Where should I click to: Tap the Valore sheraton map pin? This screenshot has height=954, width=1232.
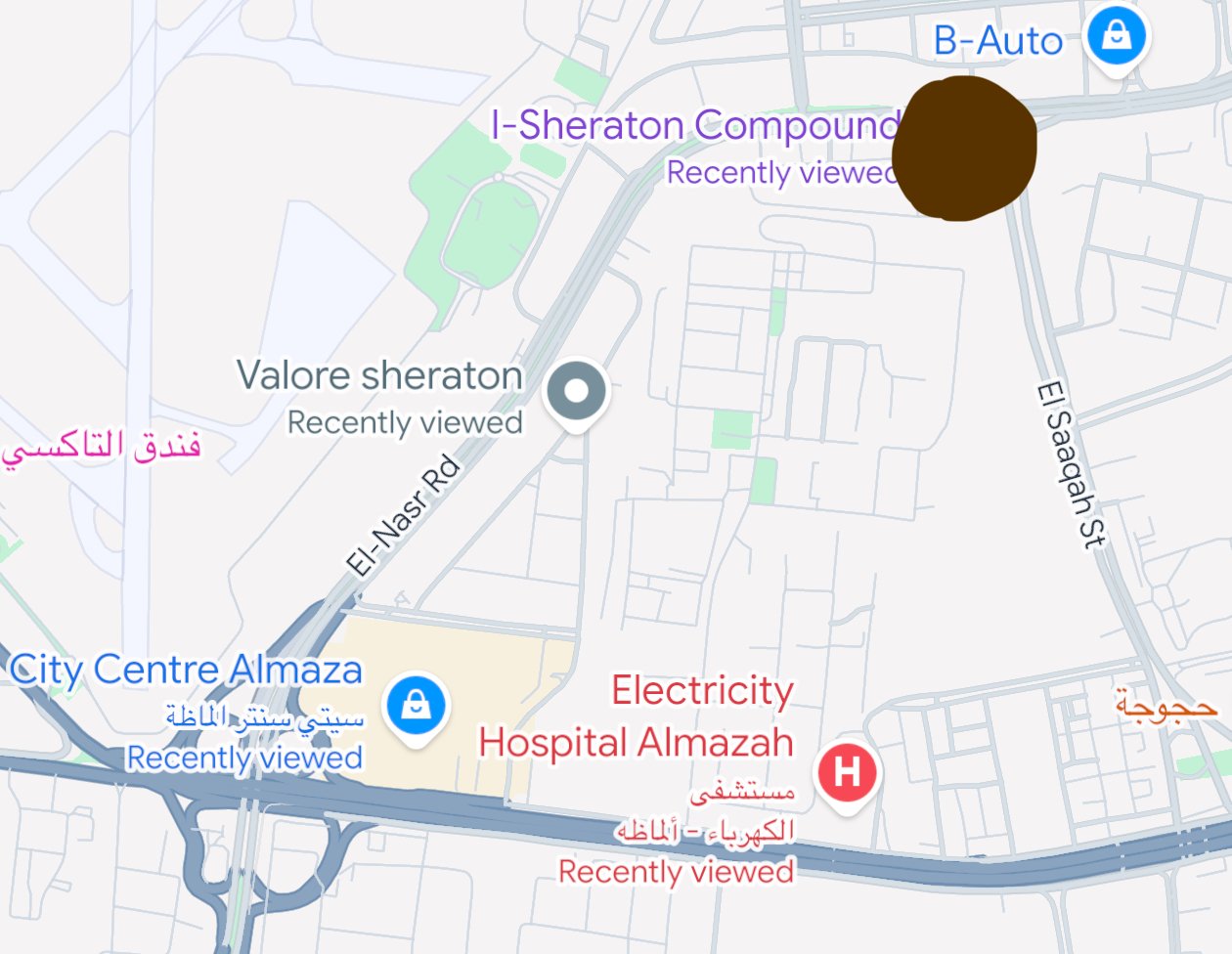point(577,392)
